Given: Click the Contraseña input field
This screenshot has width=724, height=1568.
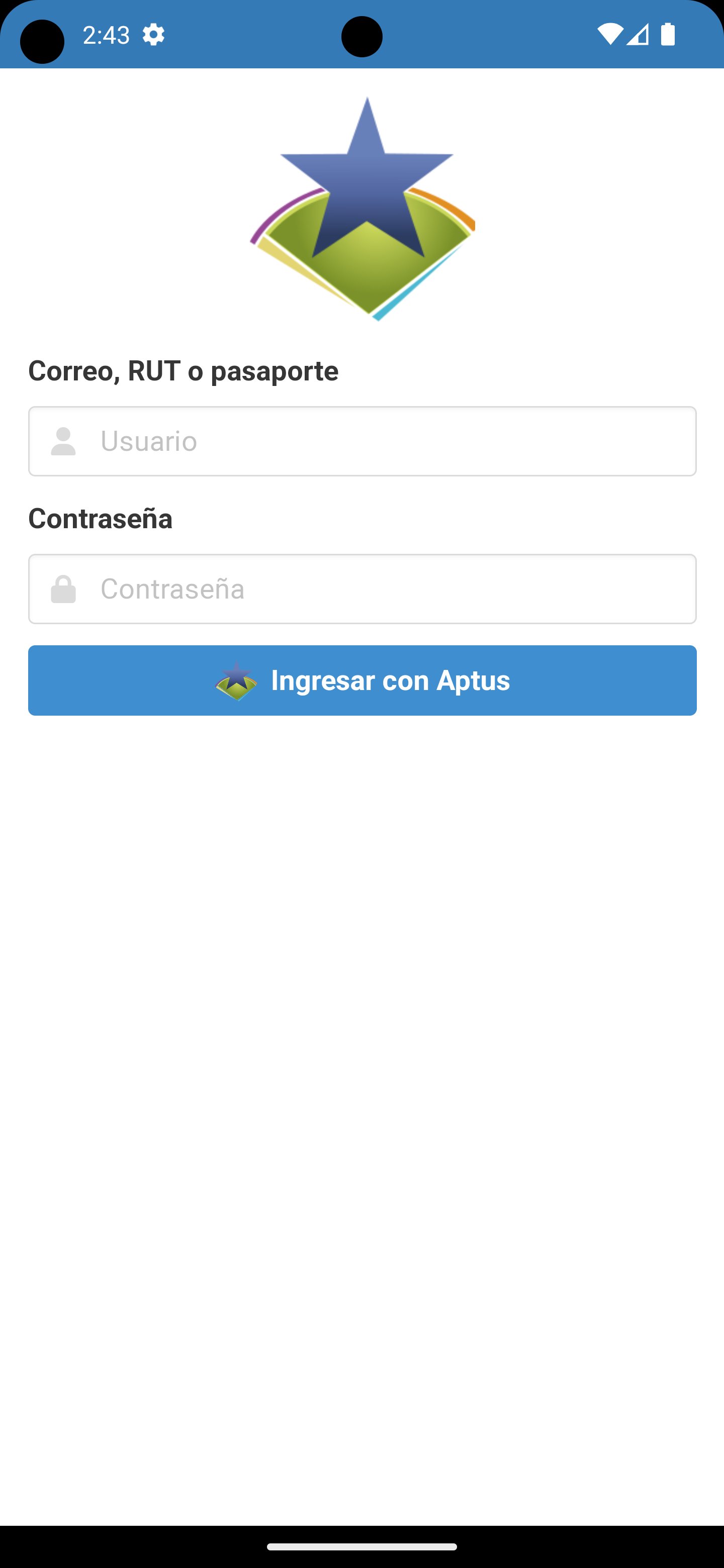Looking at the screenshot, I should [x=361, y=589].
